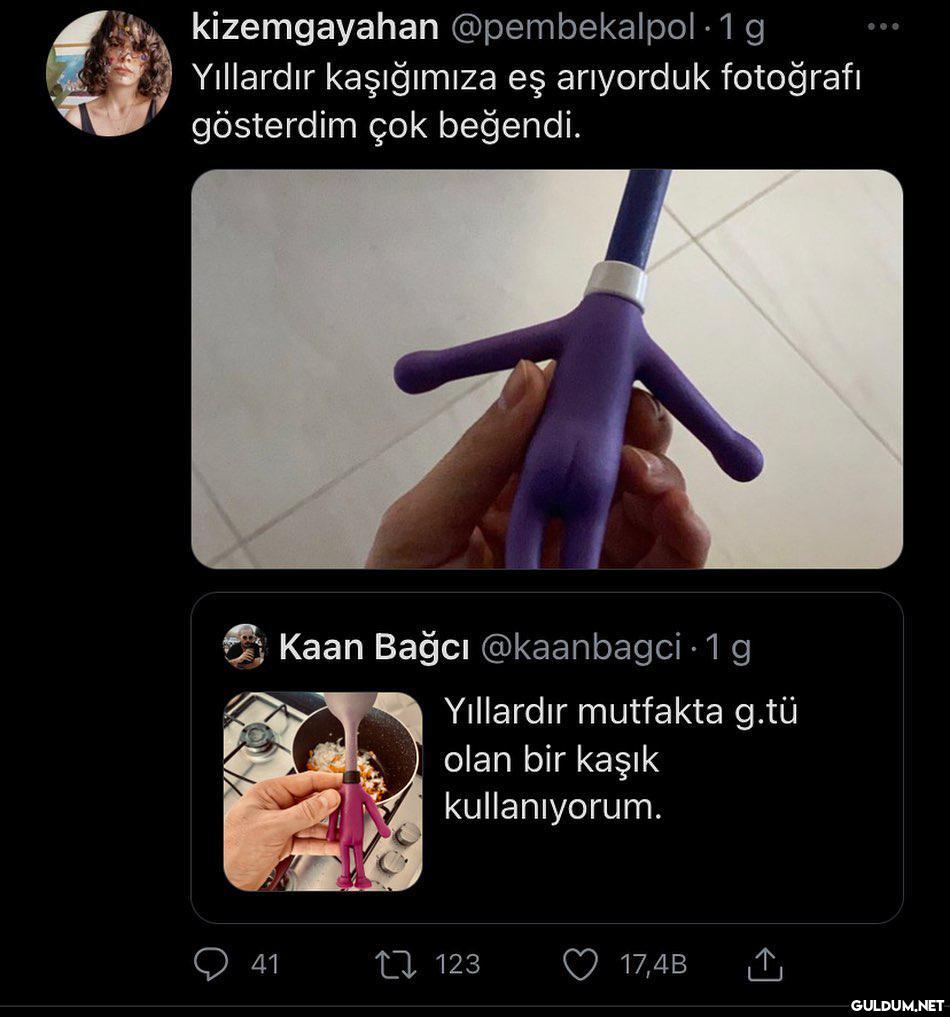Open the tweet's overflow menu

(882, 28)
